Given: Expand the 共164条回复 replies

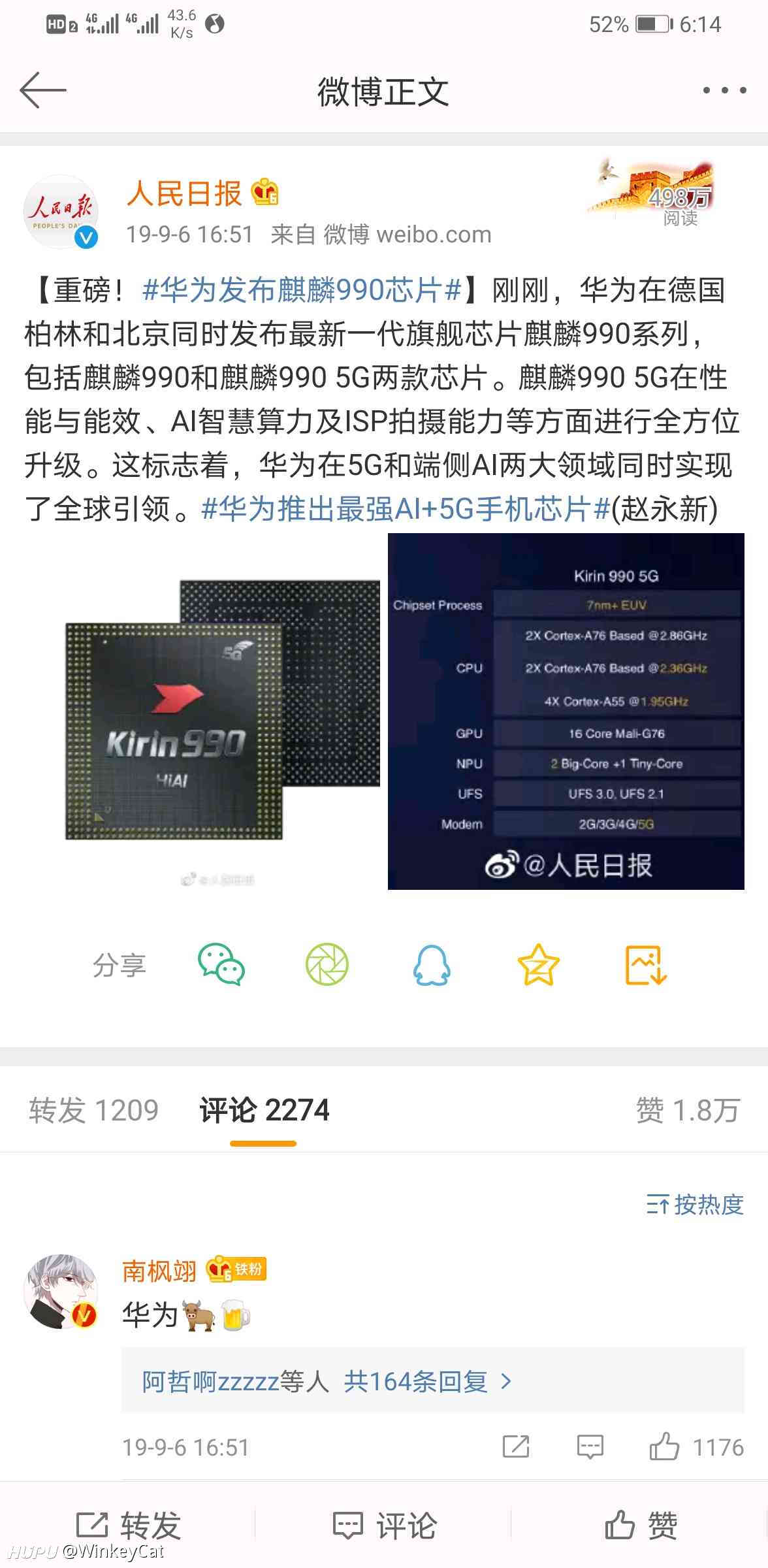Looking at the screenshot, I should click(428, 1381).
